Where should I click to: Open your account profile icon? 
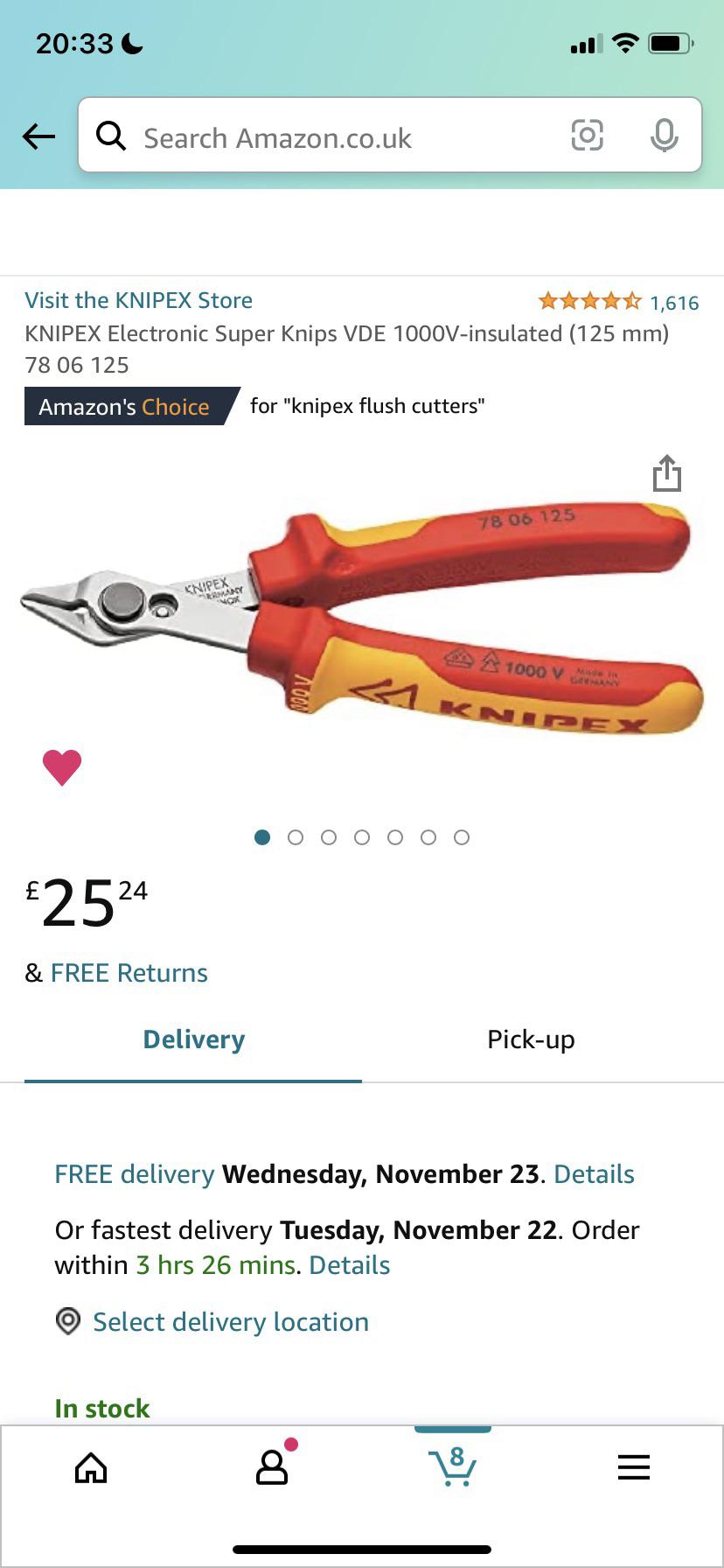pos(271,1468)
